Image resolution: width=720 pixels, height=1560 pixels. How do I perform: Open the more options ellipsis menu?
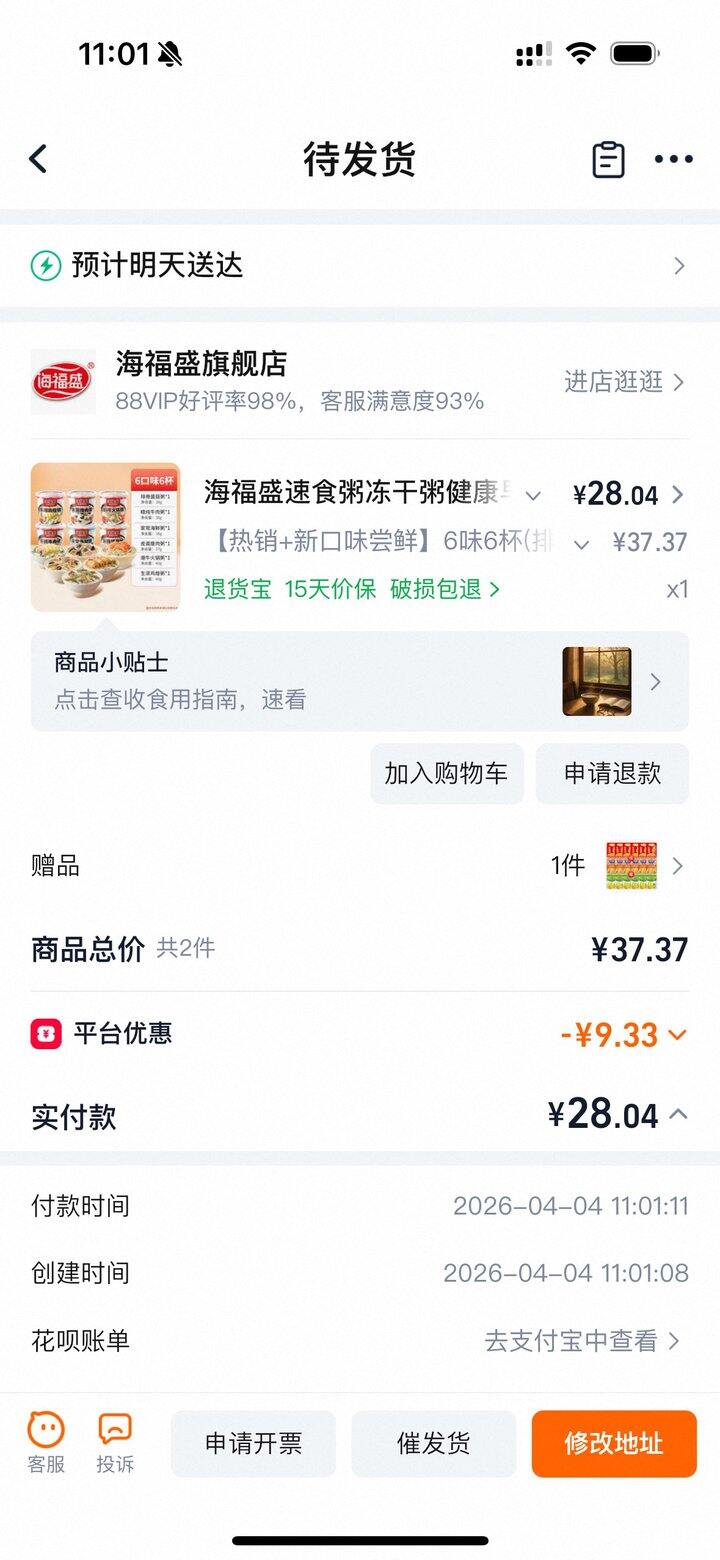click(x=674, y=158)
